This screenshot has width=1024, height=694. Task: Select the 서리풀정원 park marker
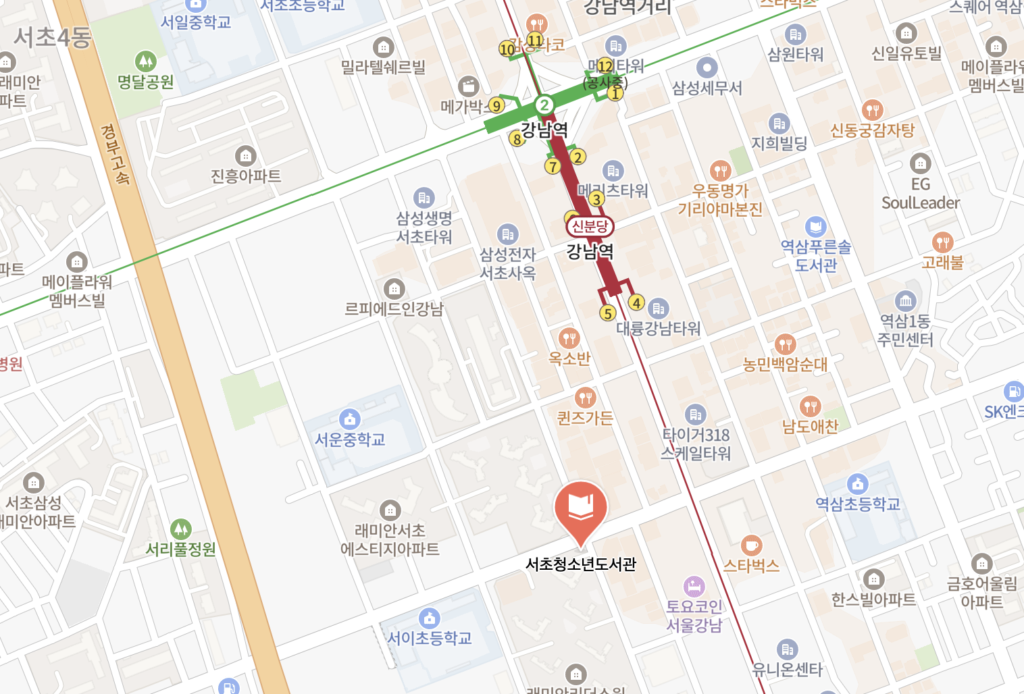[x=180, y=528]
